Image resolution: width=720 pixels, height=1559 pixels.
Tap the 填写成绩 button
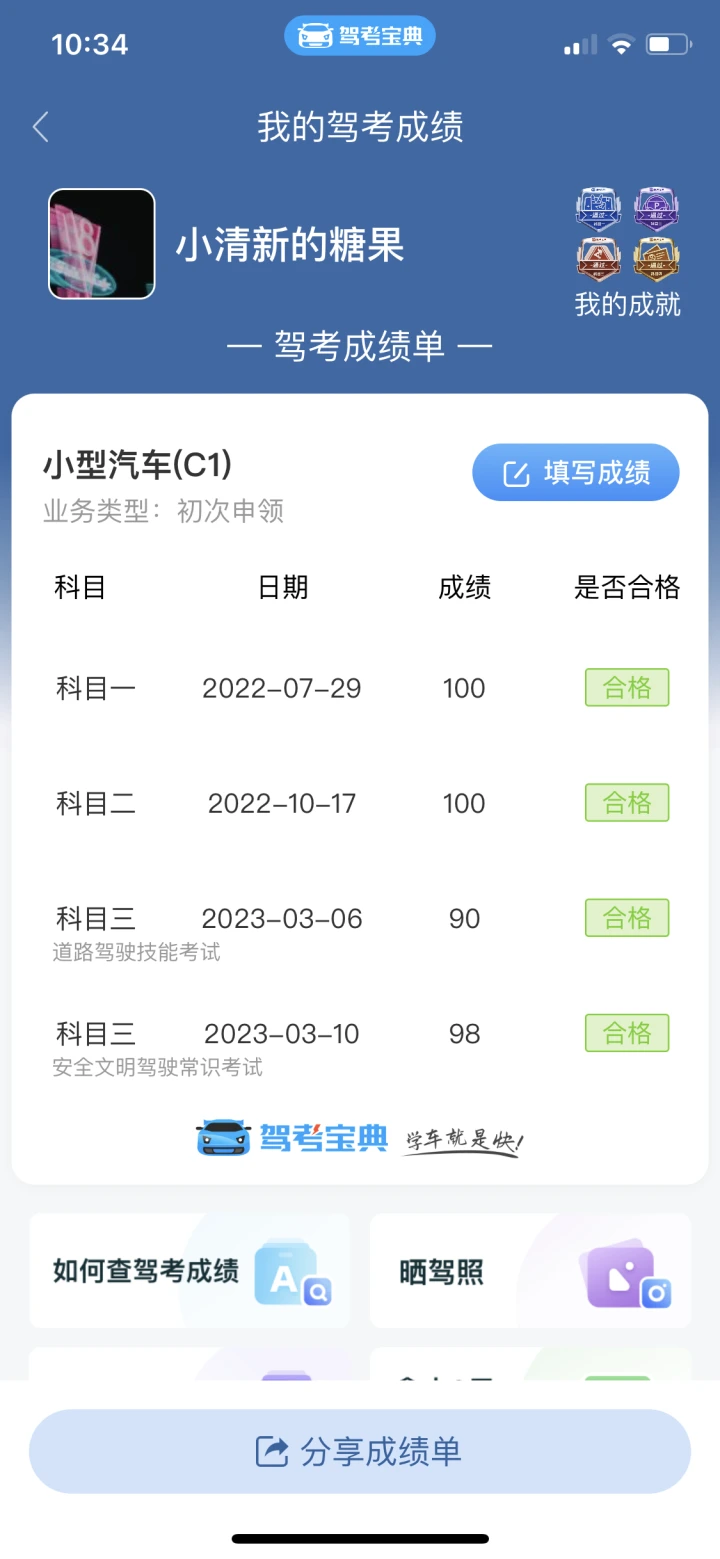[x=576, y=472]
